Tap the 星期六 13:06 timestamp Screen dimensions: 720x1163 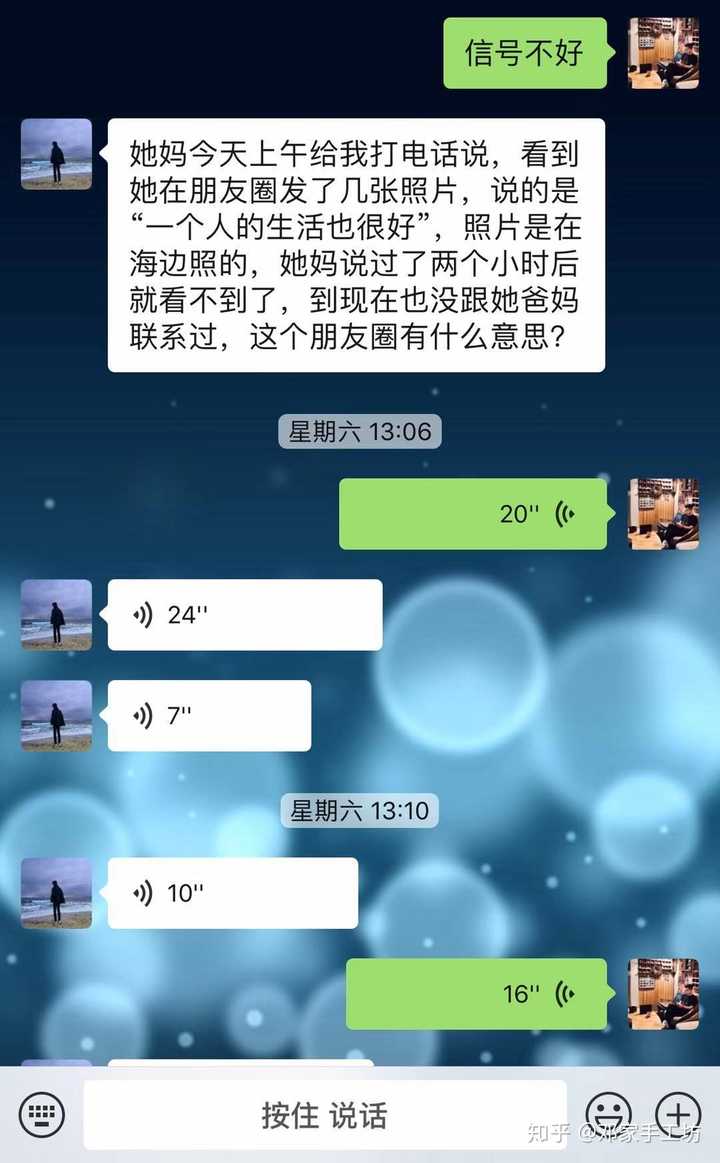360,432
